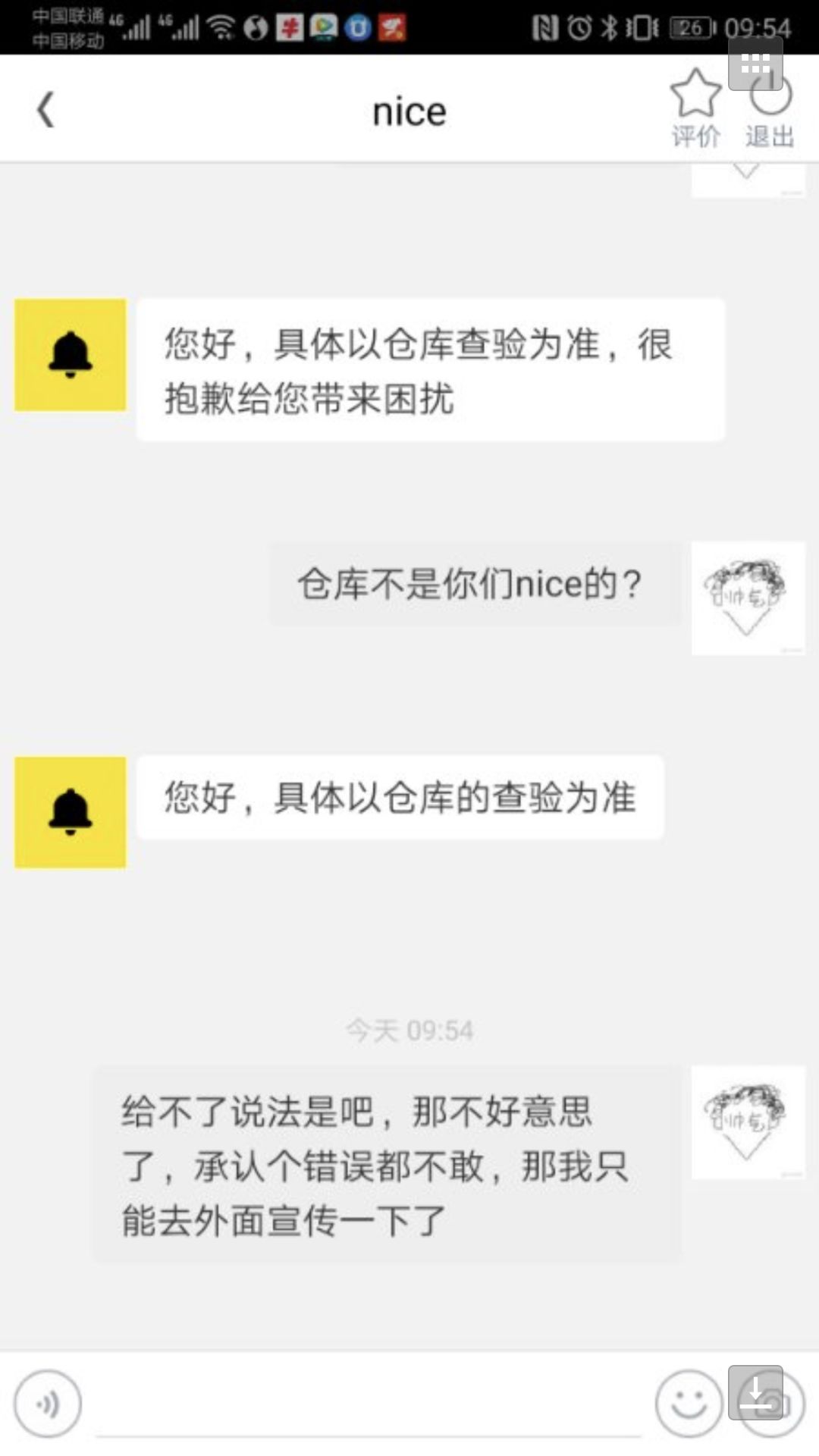Select the voice message icon
This screenshot has width=819, height=1456.
[x=49, y=1404]
